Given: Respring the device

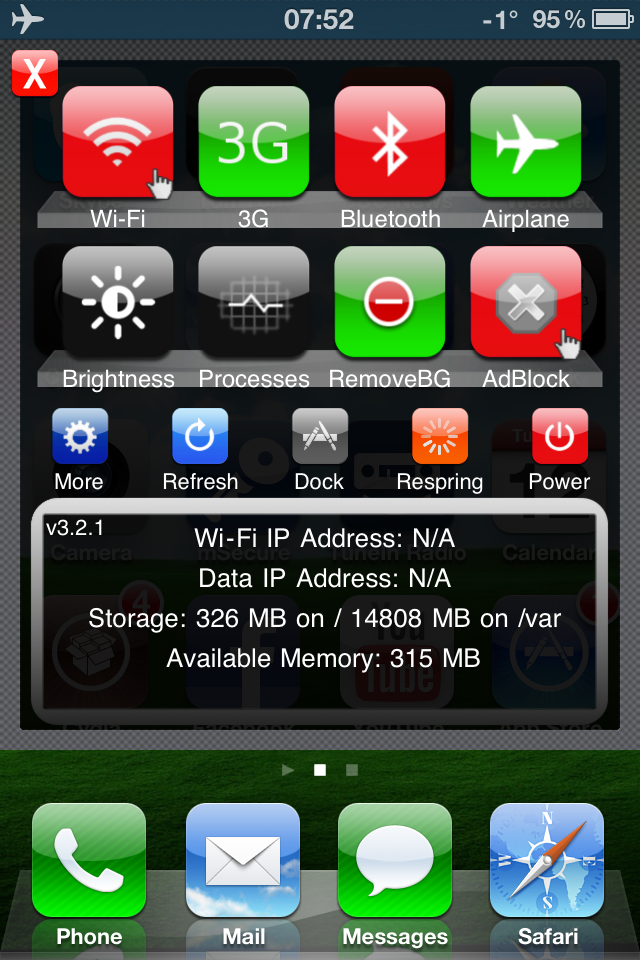Looking at the screenshot, I should [x=440, y=437].
